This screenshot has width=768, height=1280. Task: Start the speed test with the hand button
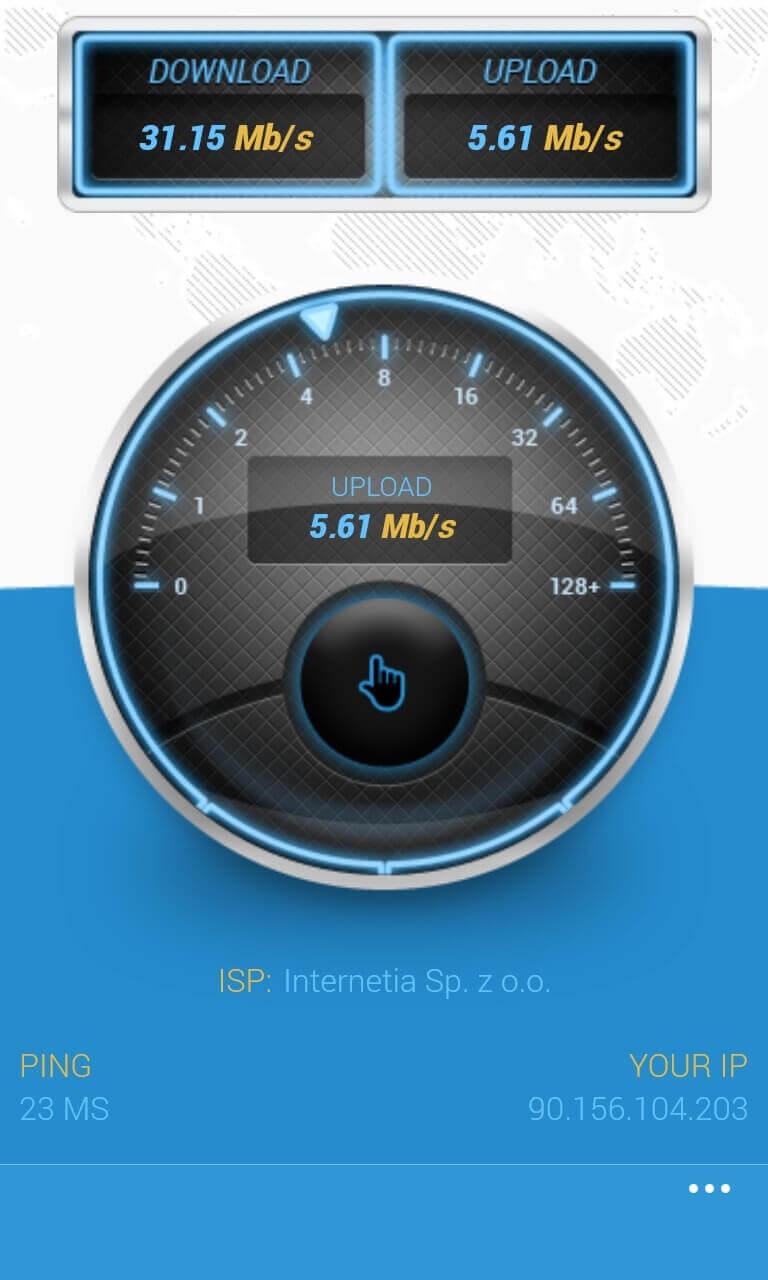pos(383,683)
